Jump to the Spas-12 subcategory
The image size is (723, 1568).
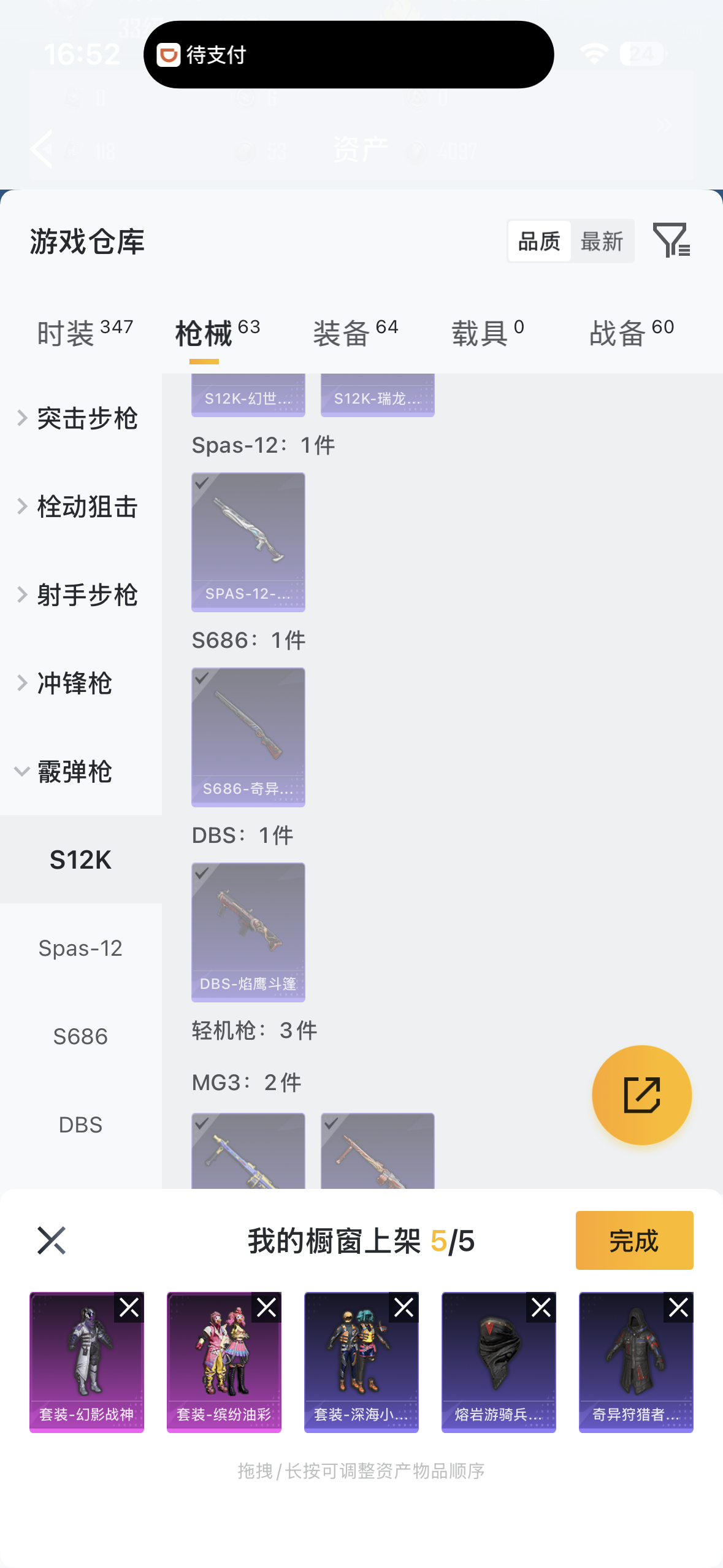point(80,948)
